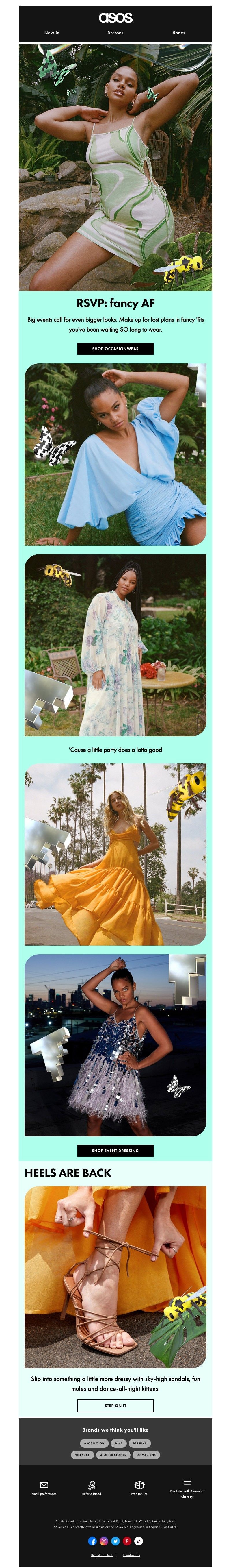Open the New in category
The height and width of the screenshot is (1568, 231).
pos(52,32)
